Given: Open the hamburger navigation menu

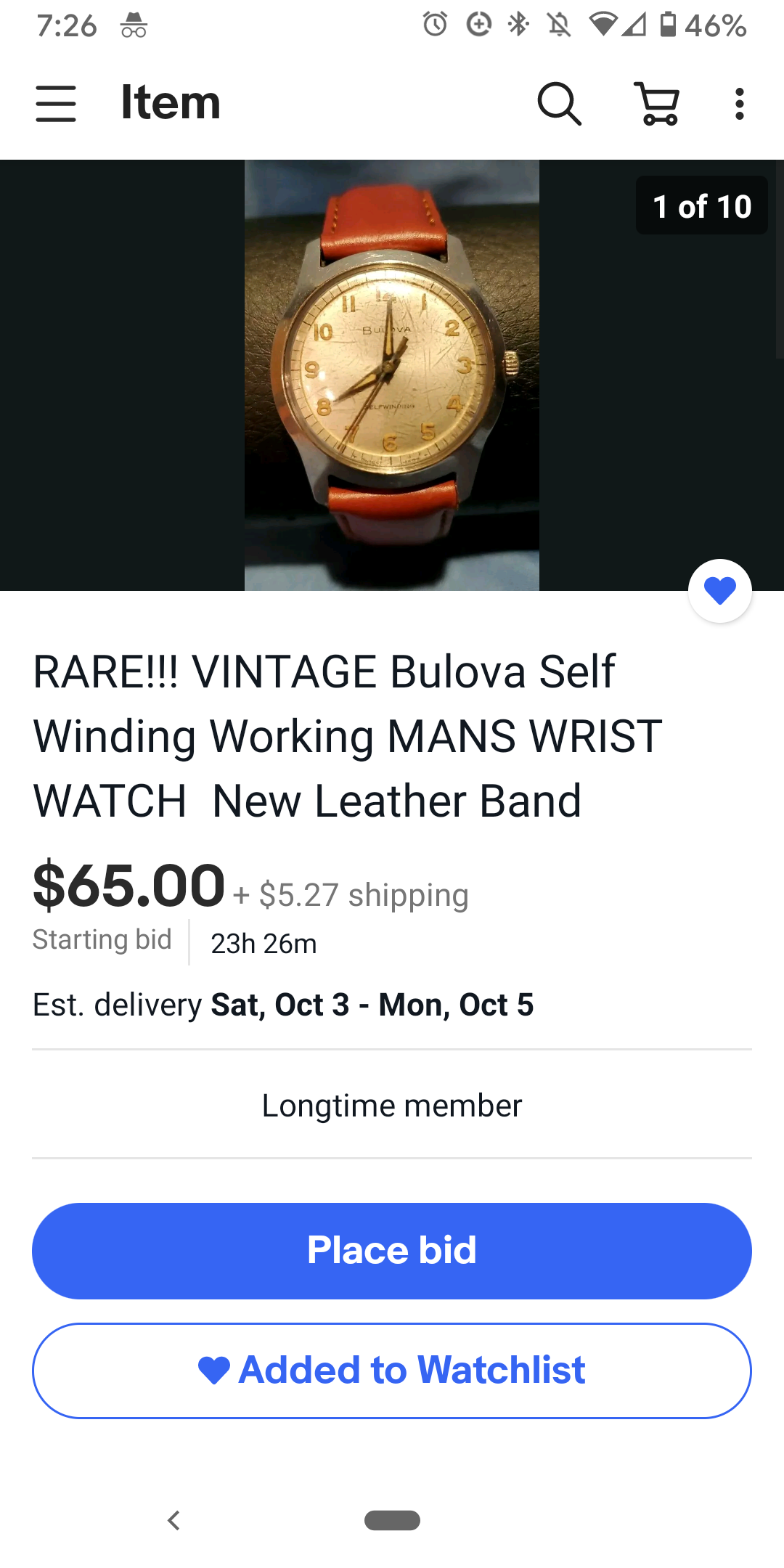Looking at the screenshot, I should click(56, 104).
